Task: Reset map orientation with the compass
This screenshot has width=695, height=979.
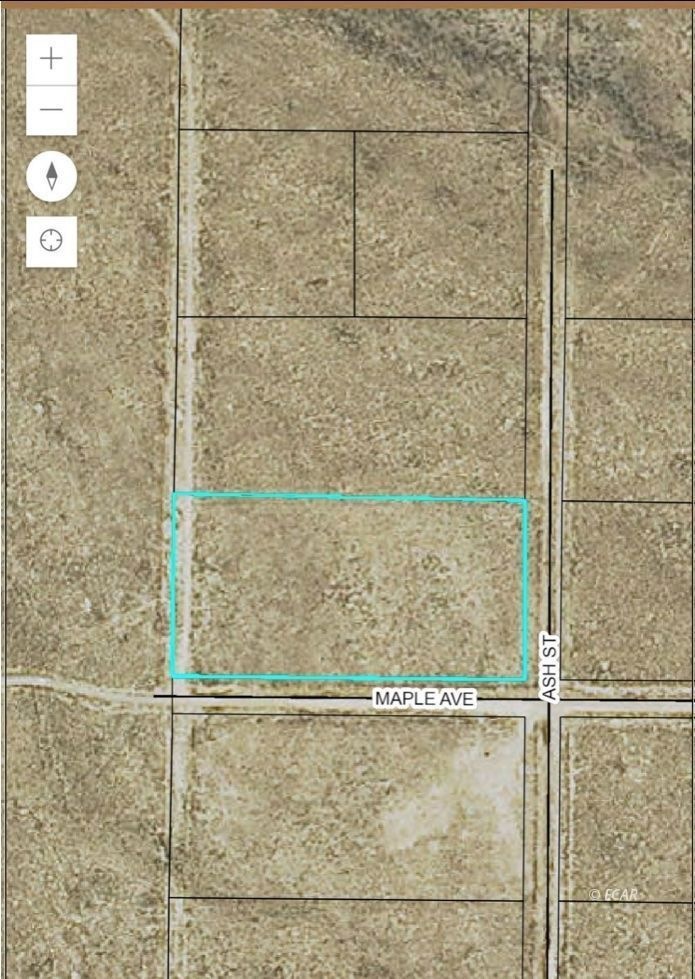Action: point(51,178)
